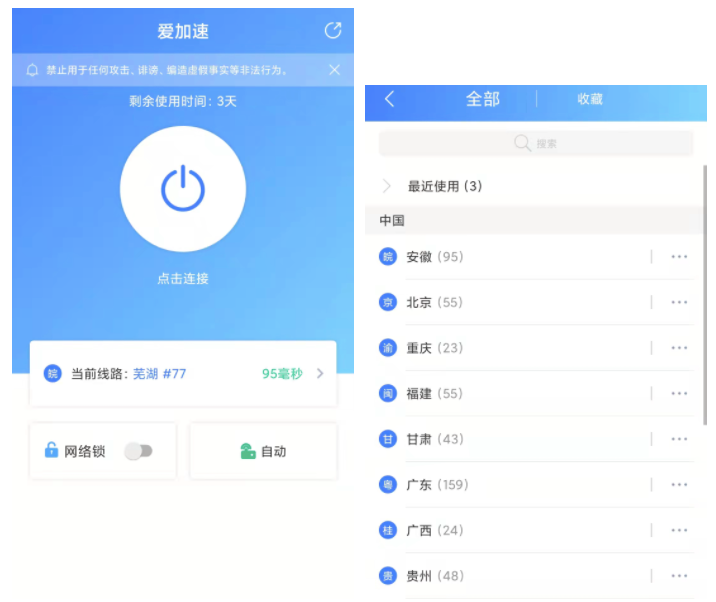The height and width of the screenshot is (602, 716).
Task: Open the 甘肃 (43) line group
Action: coord(434,439)
